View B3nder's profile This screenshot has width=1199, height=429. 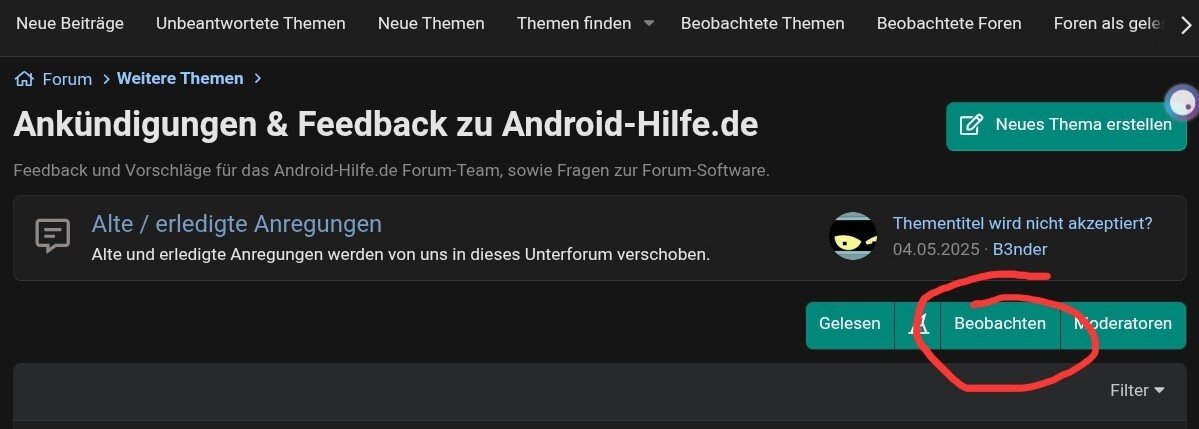pos(1019,249)
